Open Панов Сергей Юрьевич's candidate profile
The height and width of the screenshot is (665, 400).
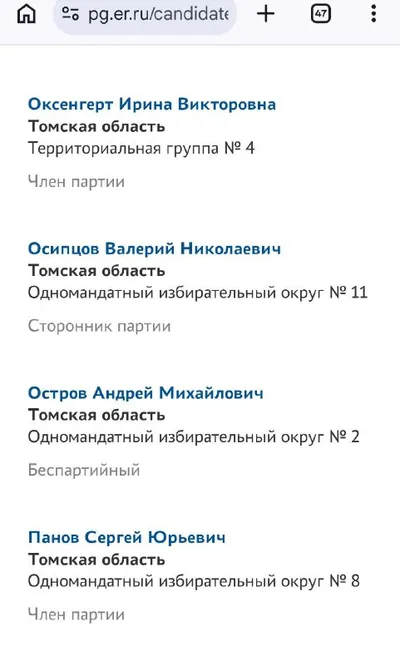pyautogui.click(x=126, y=537)
